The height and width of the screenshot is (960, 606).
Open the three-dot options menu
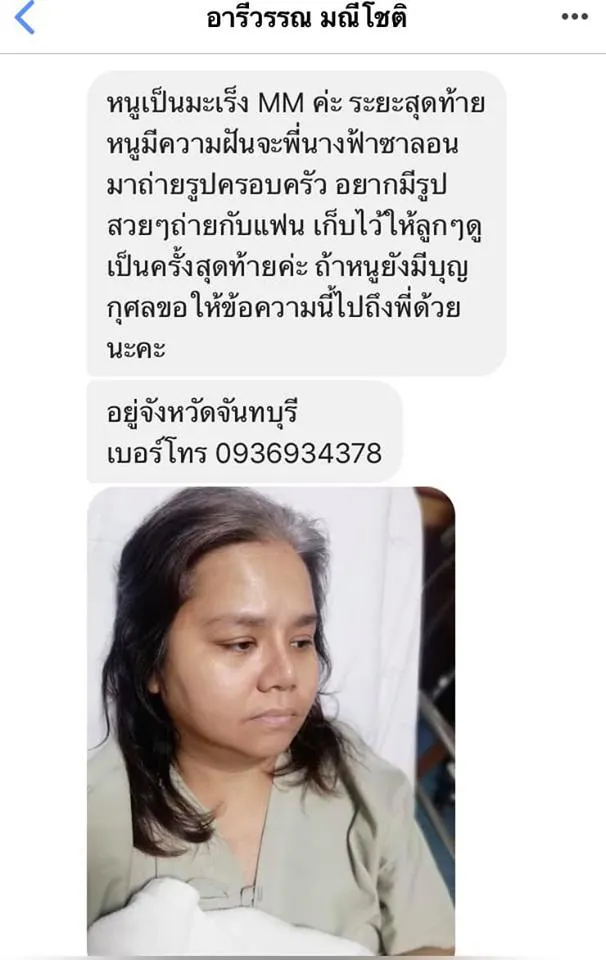point(574,16)
